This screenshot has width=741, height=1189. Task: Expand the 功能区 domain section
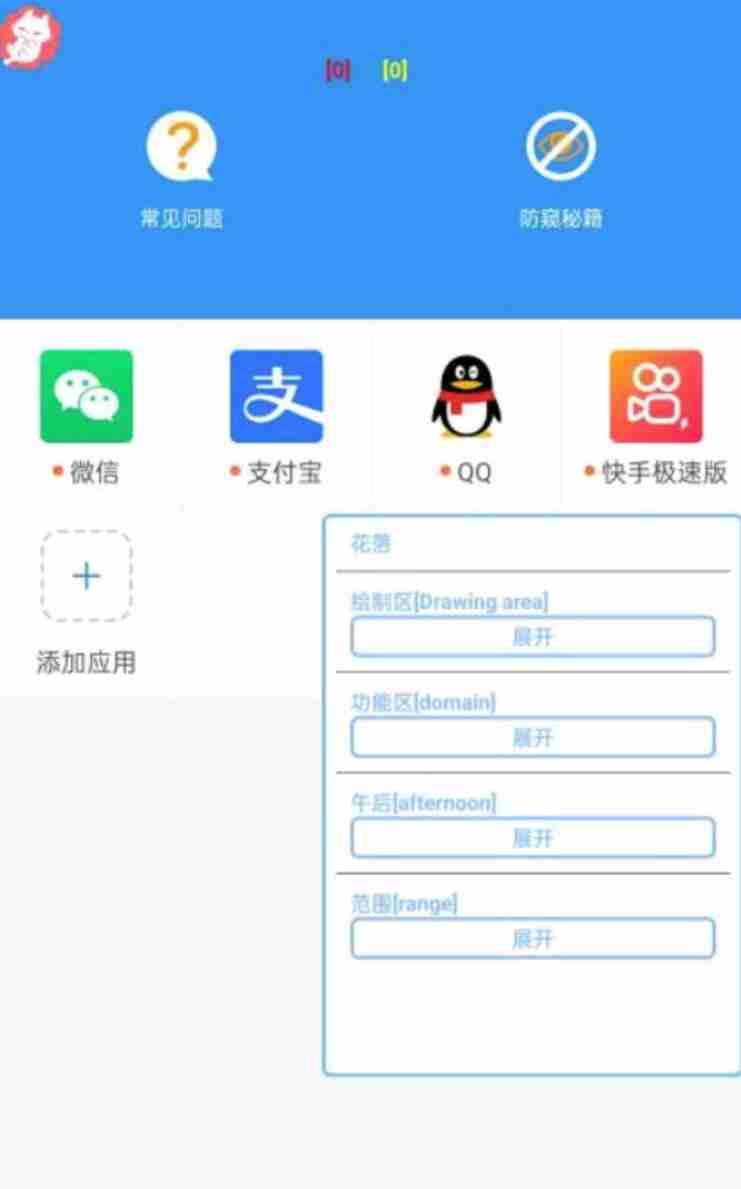532,738
